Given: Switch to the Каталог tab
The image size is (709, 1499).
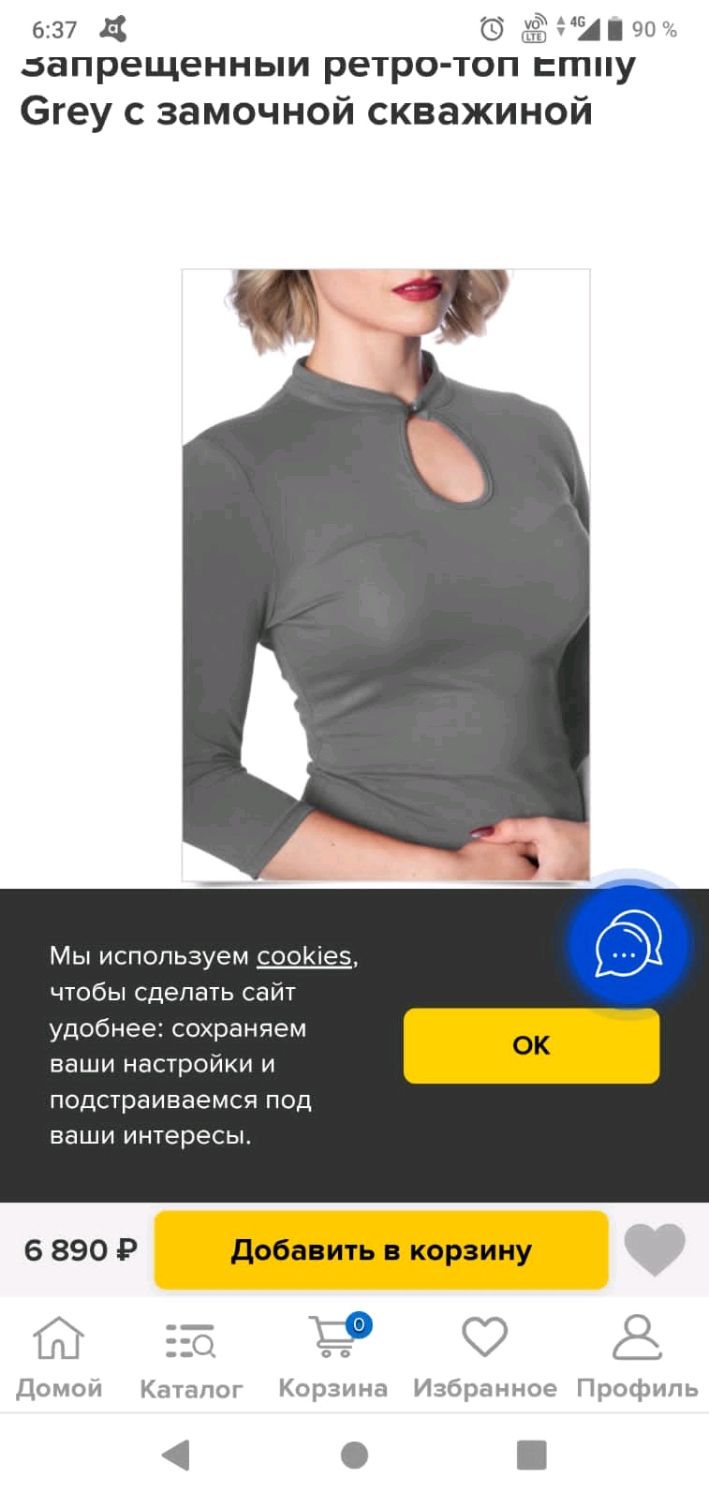Looking at the screenshot, I should pos(191,1357).
